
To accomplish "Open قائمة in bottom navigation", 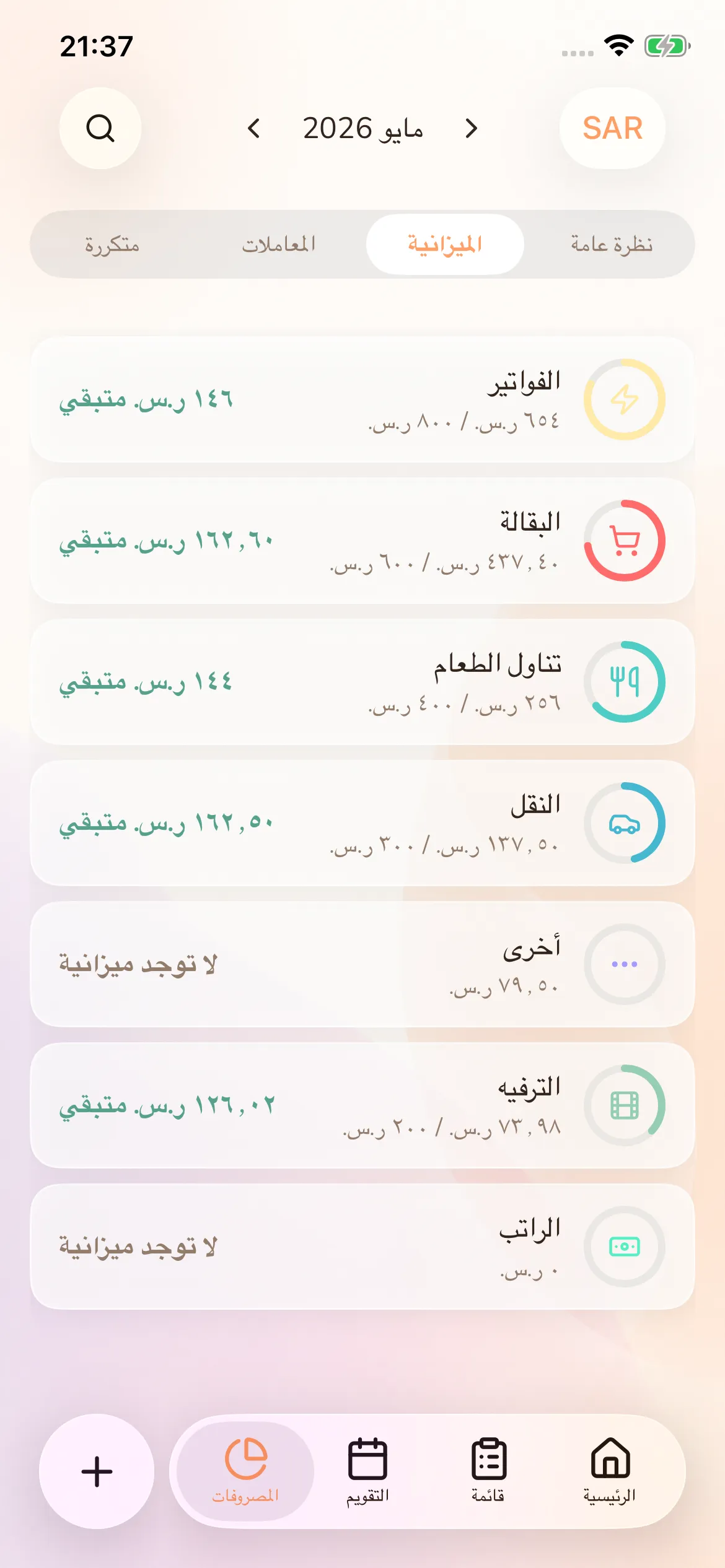I will (488, 1471).
